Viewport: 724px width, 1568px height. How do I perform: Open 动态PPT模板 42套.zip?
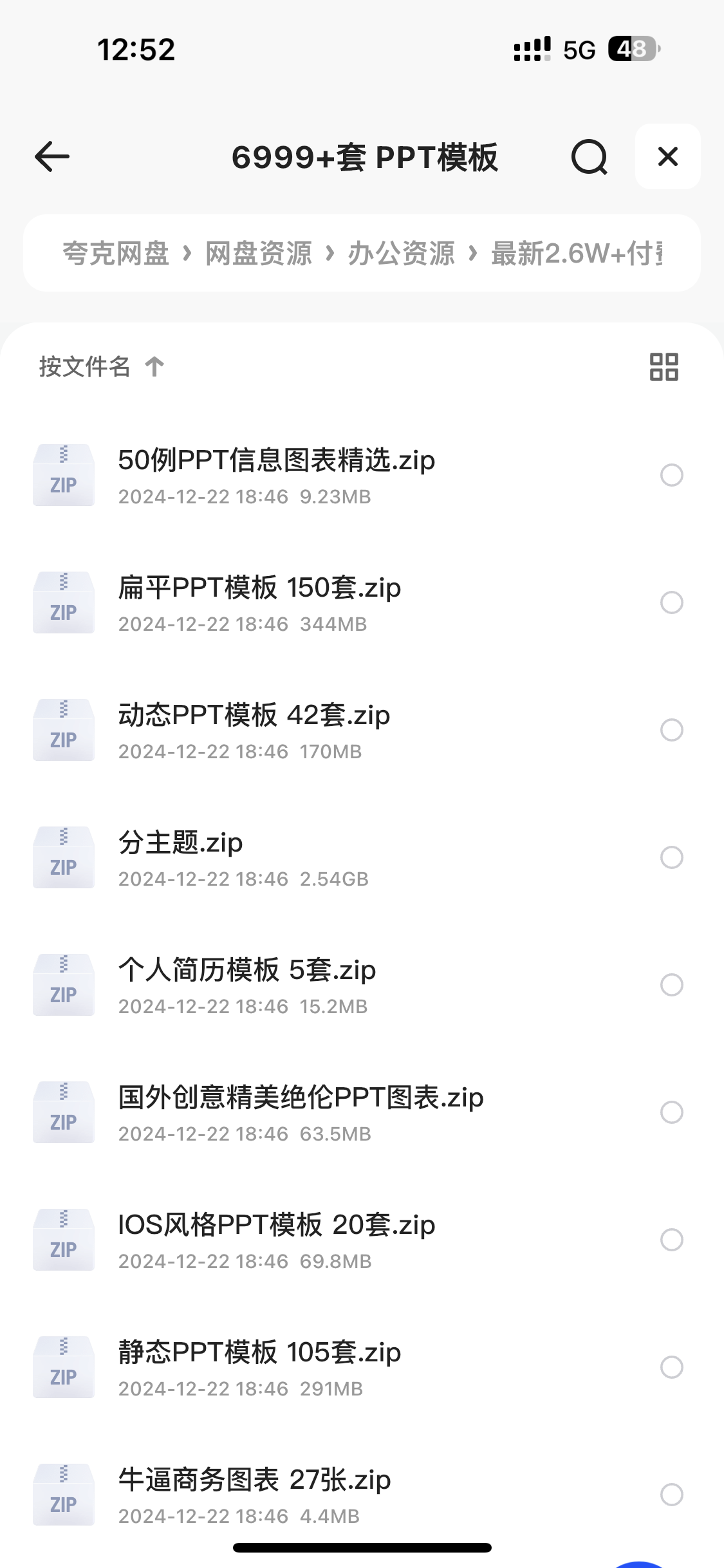(362, 730)
